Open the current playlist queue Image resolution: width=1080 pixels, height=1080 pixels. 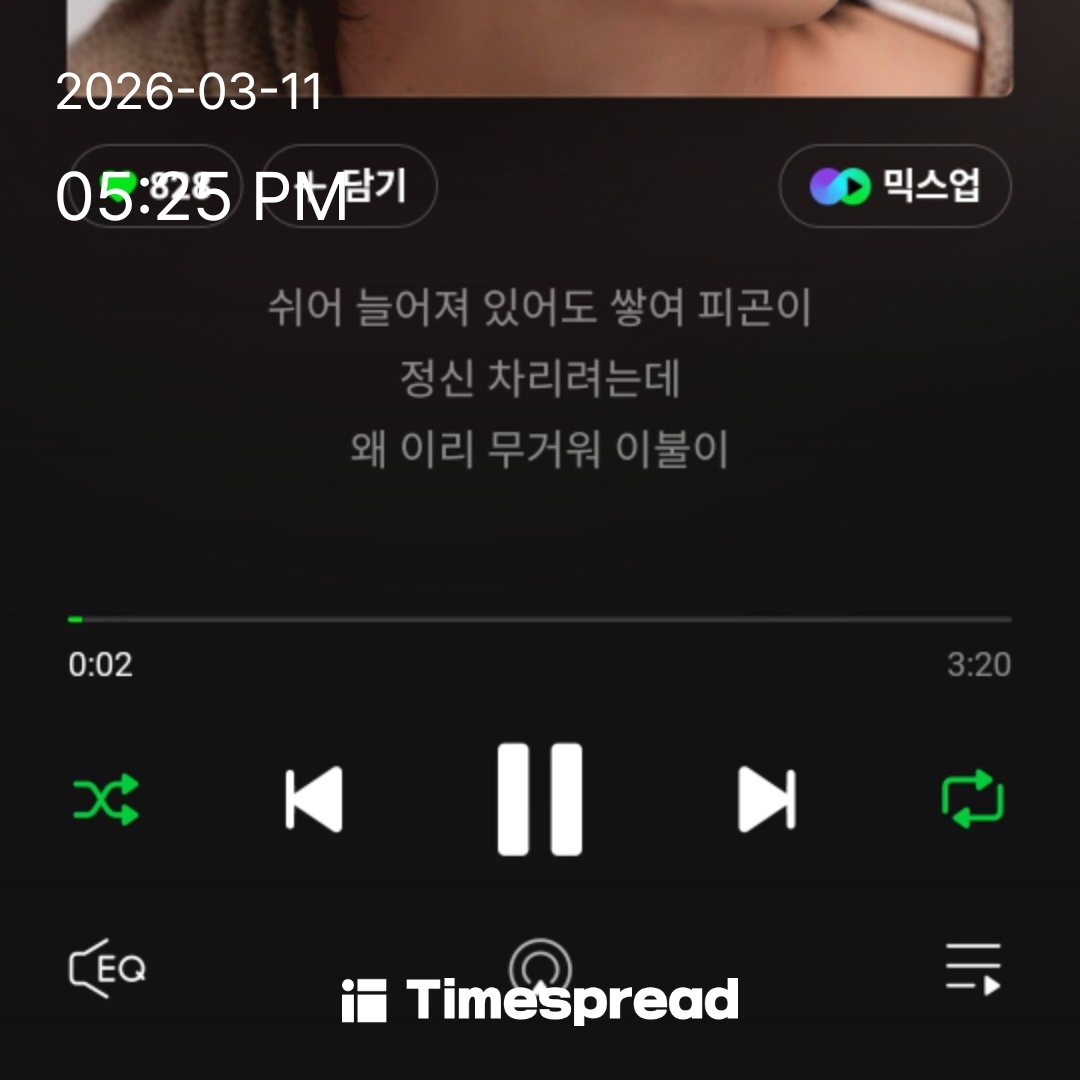(x=973, y=968)
